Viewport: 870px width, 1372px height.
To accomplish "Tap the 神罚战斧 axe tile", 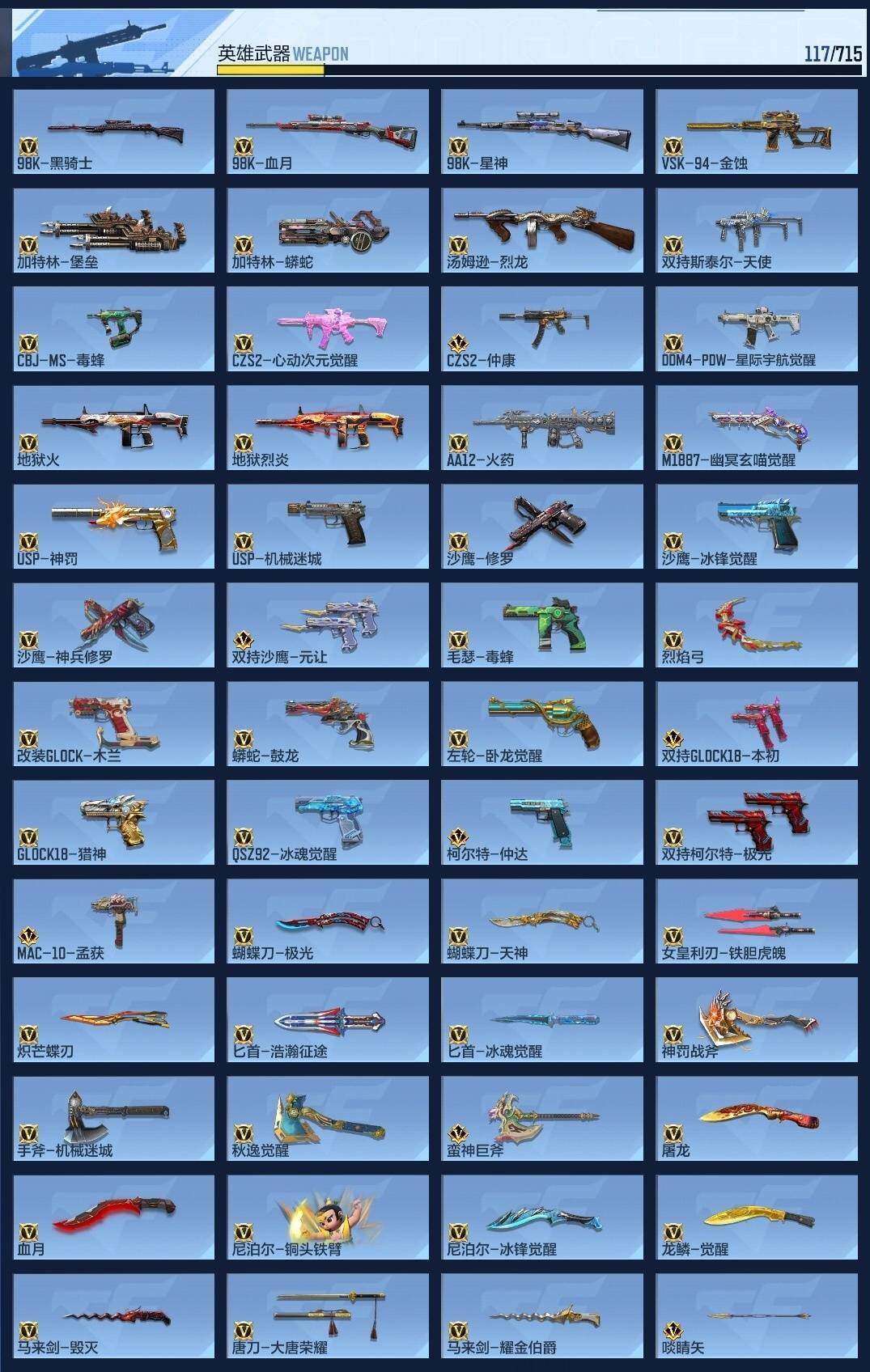I will pyautogui.click(x=756, y=1020).
